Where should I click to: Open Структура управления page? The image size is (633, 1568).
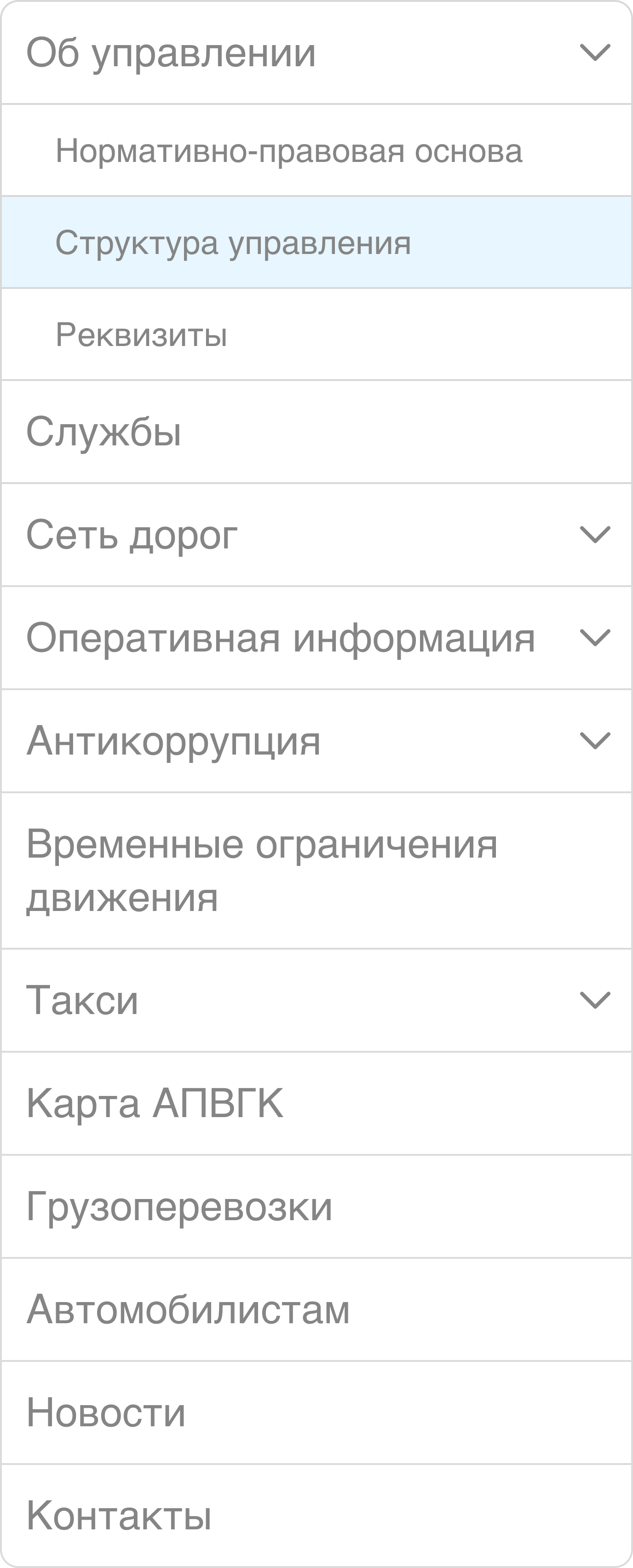click(233, 243)
